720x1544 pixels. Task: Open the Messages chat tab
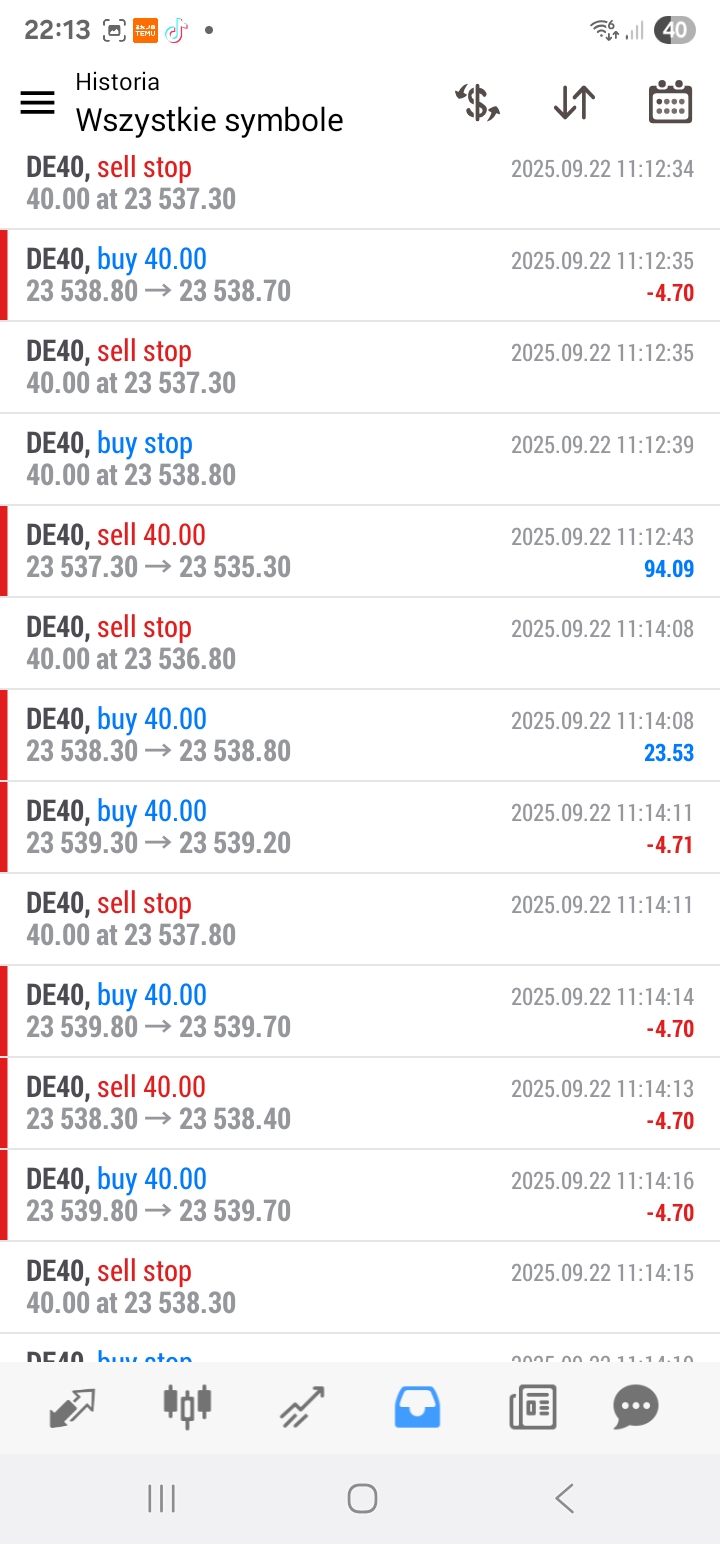tap(636, 1407)
